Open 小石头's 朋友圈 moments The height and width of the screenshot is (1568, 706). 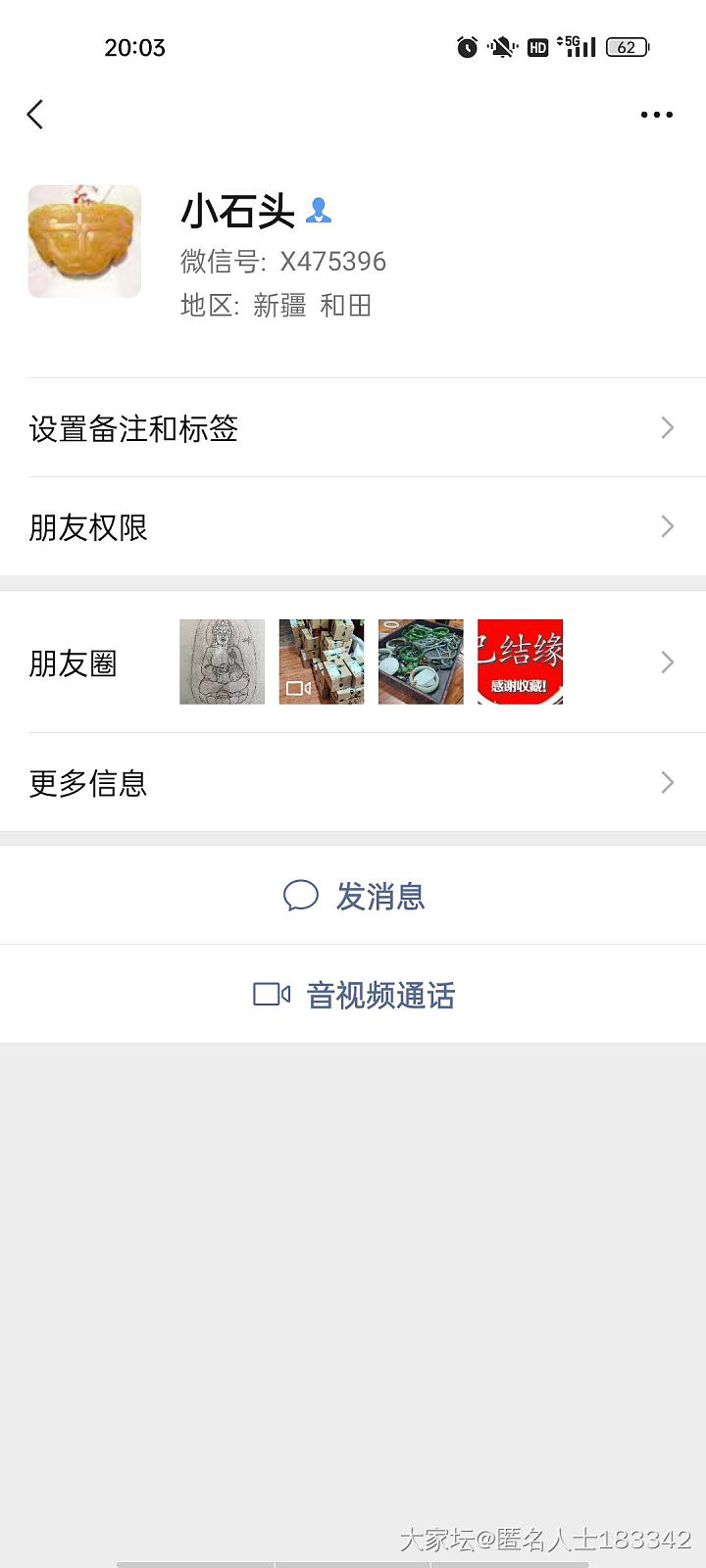pyautogui.click(x=353, y=662)
